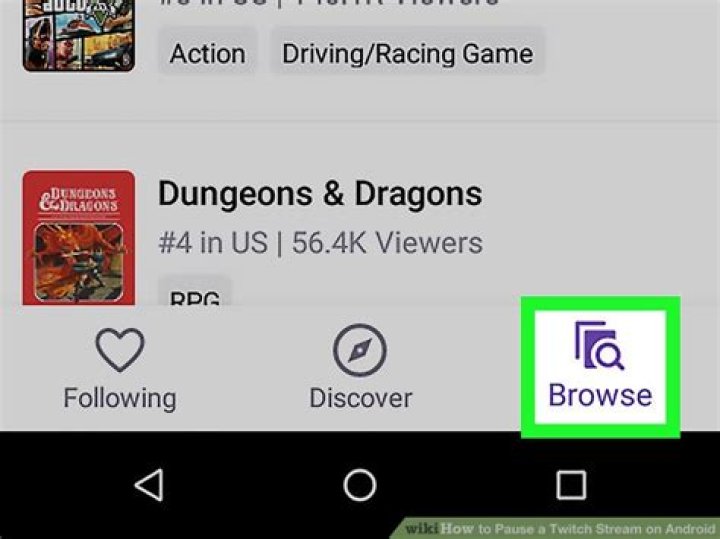Open recent apps with the square button
The width and height of the screenshot is (720, 539).
(x=571, y=485)
